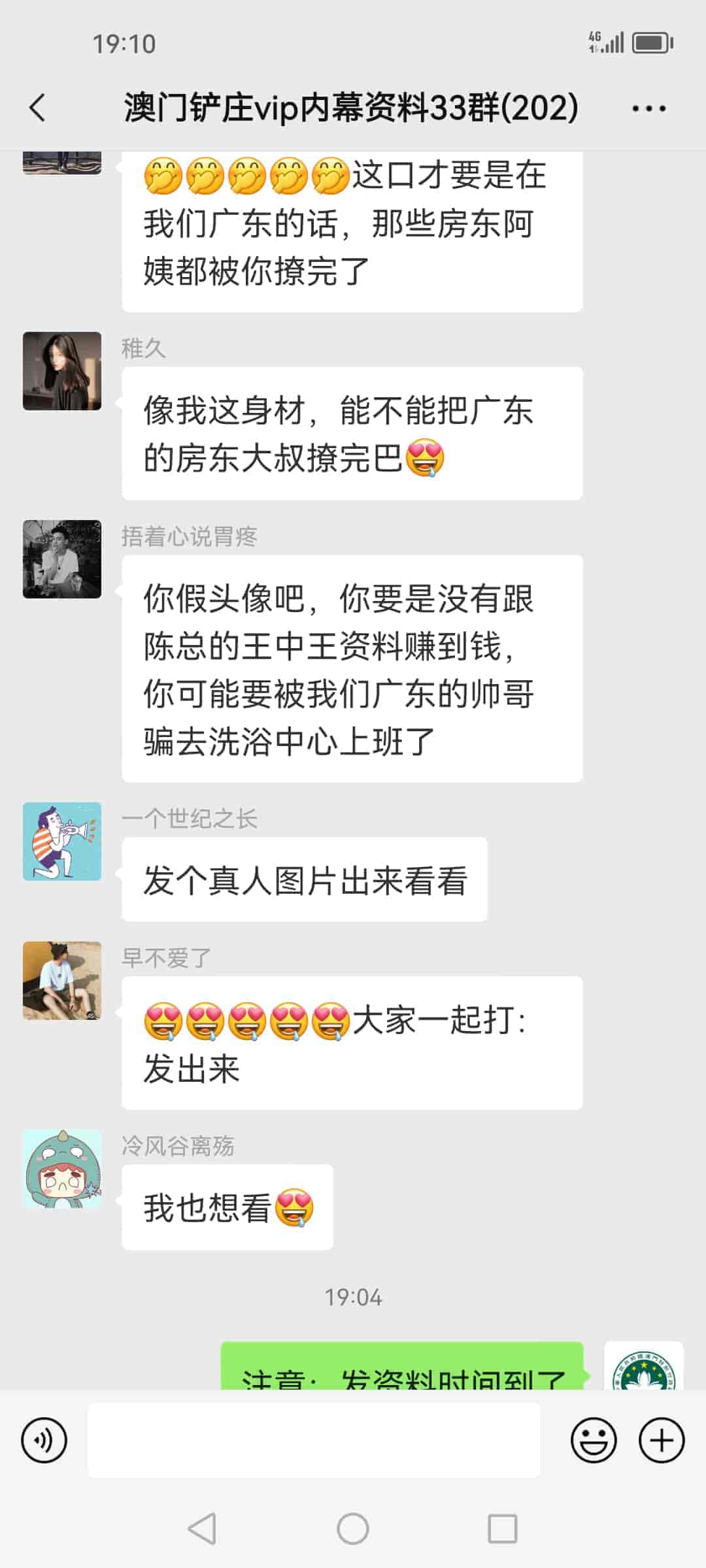
Task: Tap the back arrow to exit chat
Action: point(39,108)
